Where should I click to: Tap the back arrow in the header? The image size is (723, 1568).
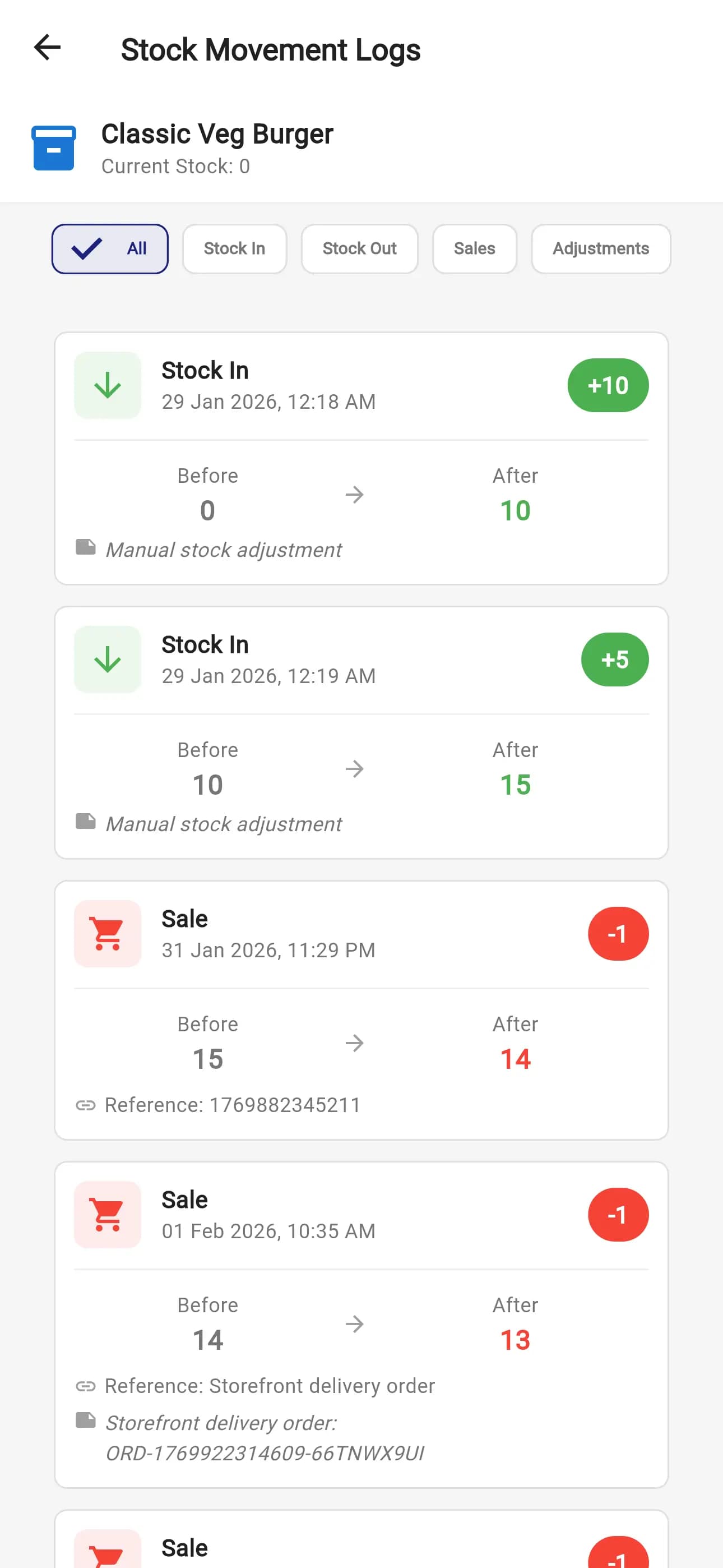(47, 48)
